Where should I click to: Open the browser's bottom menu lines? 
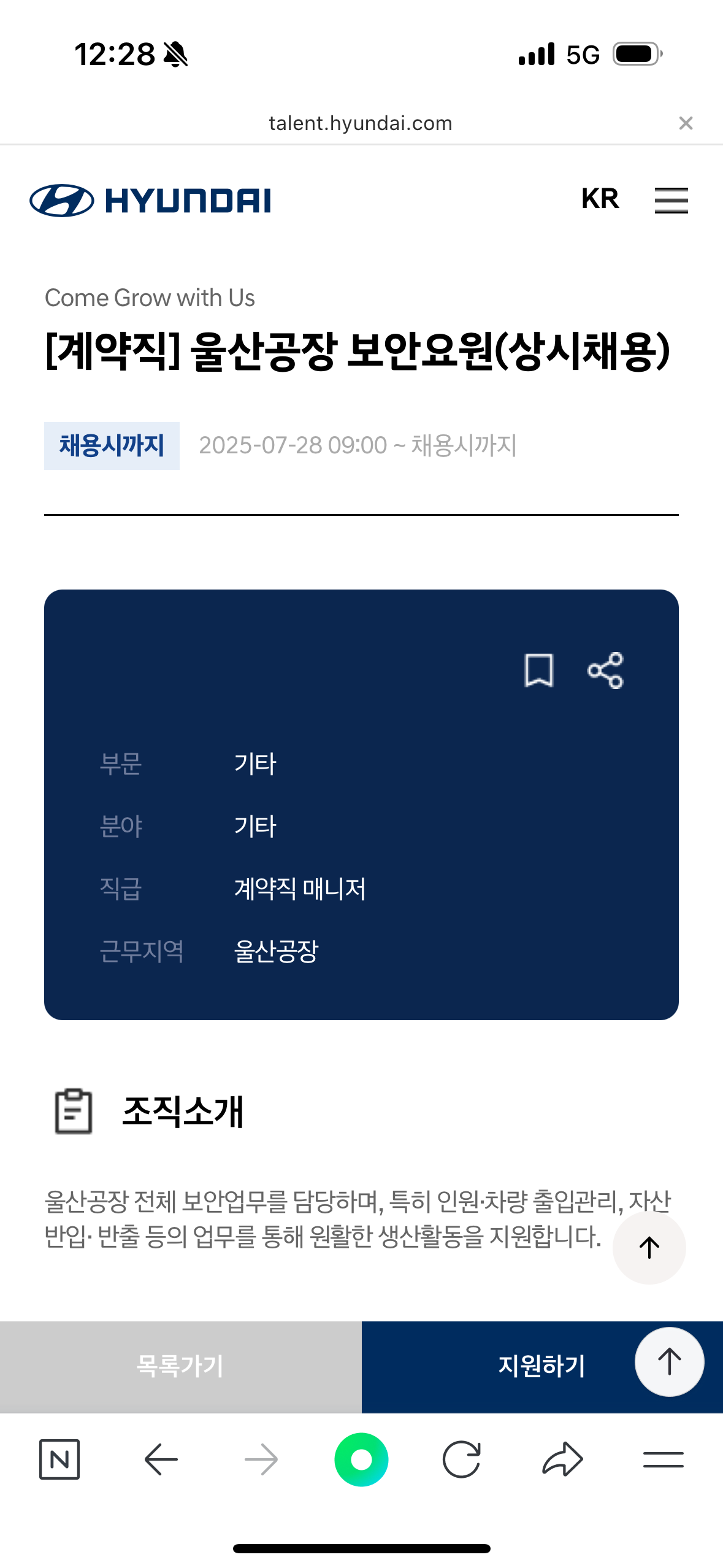click(x=663, y=1459)
